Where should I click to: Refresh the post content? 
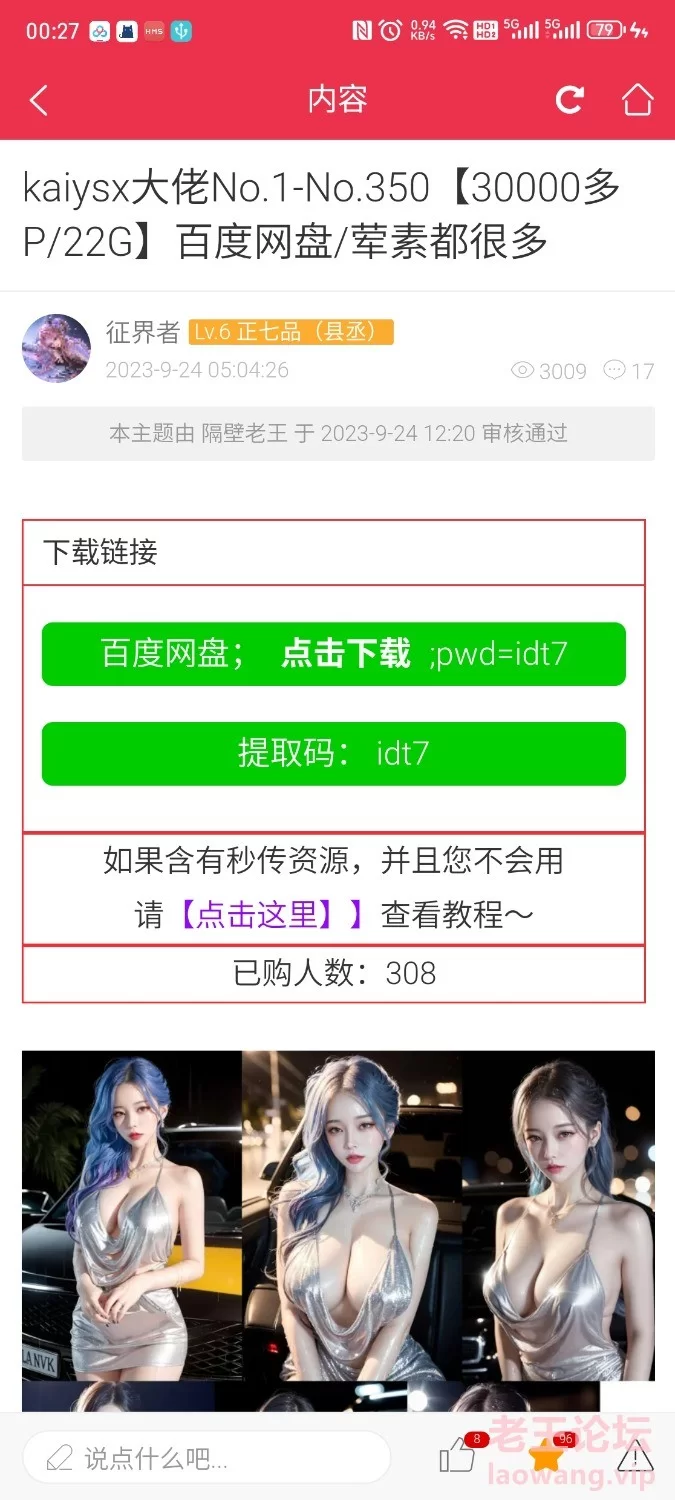coord(570,99)
